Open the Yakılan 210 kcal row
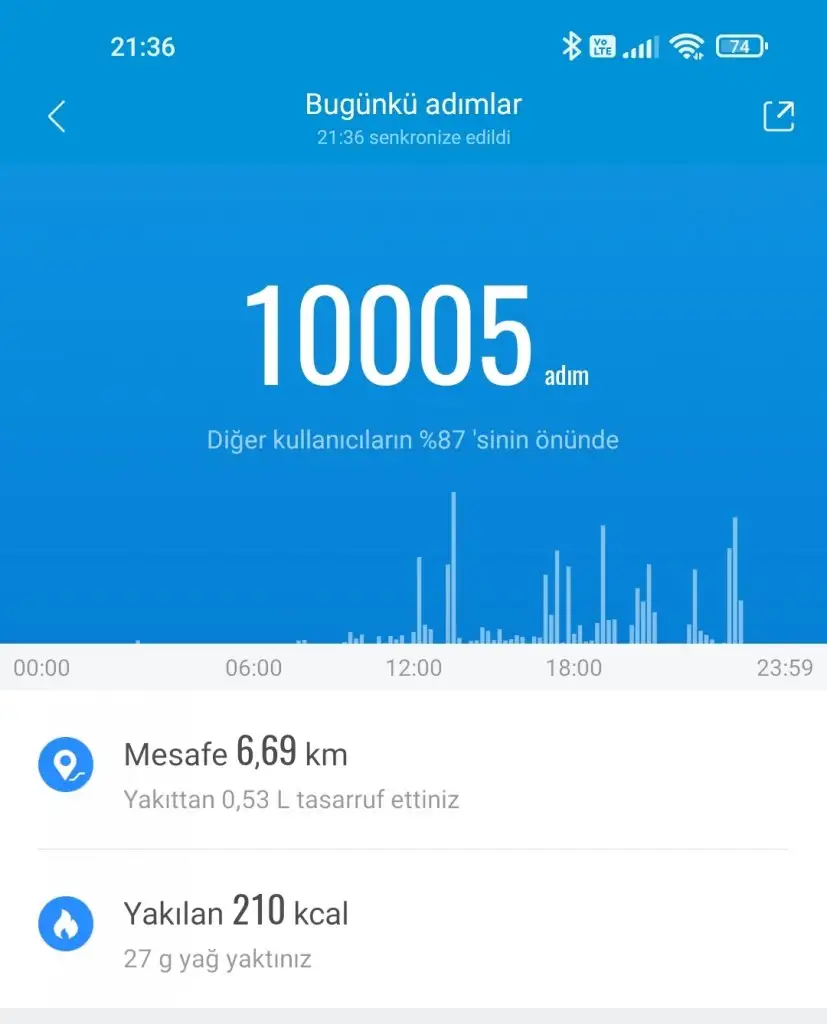Viewport: 827px width, 1024px height. [413, 930]
